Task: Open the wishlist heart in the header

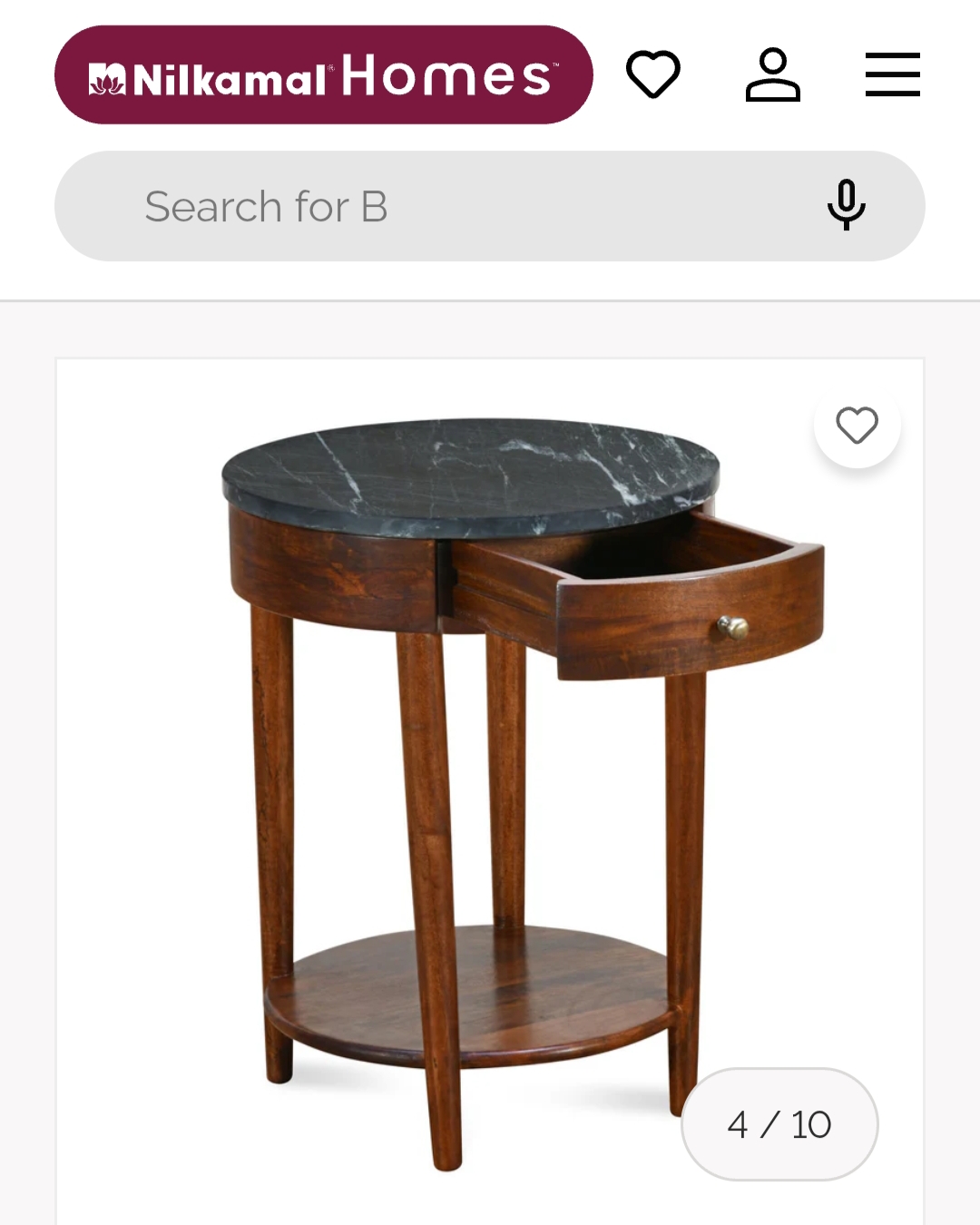Action: pos(653,74)
